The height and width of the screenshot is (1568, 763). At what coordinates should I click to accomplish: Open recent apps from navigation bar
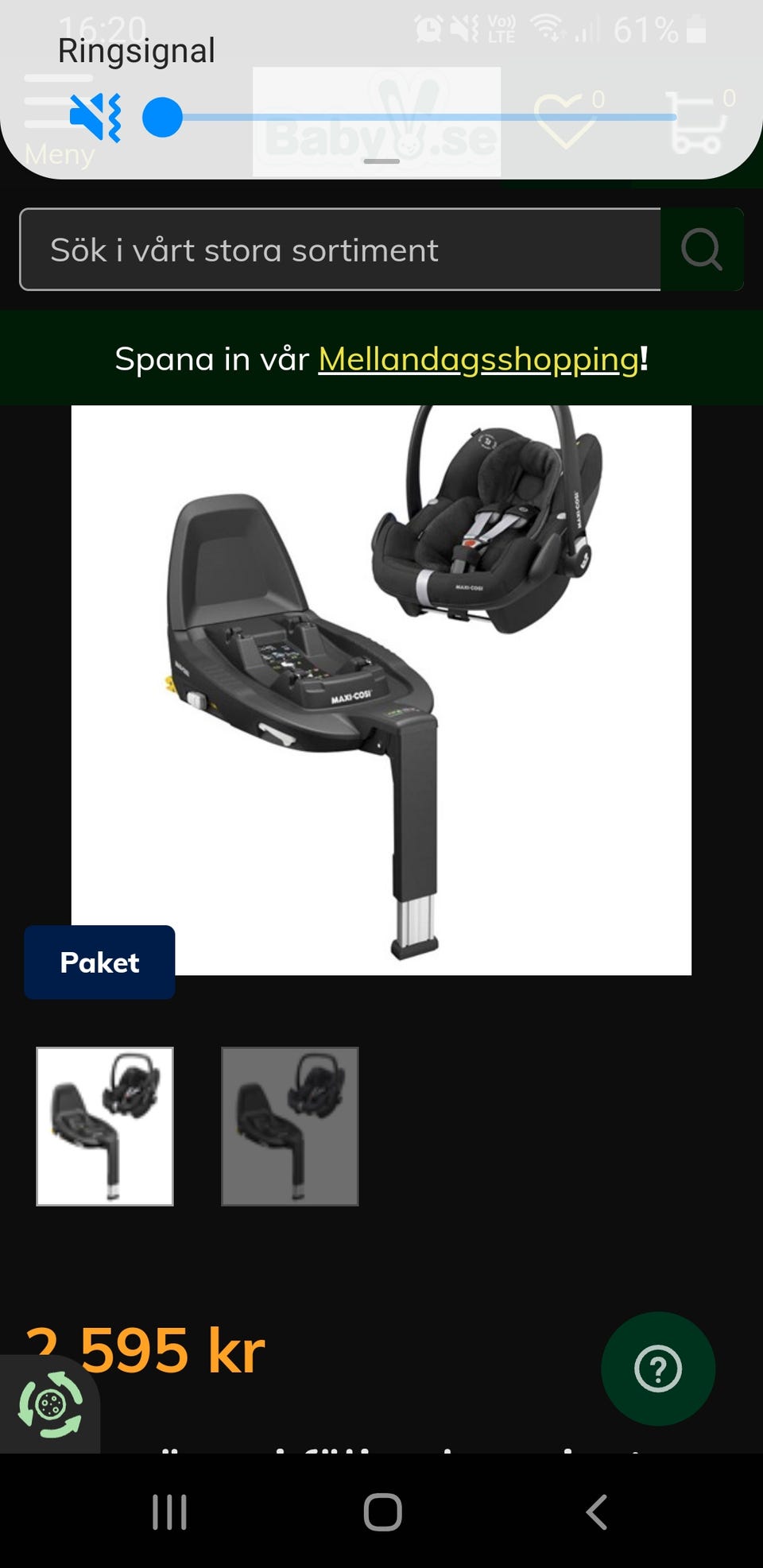click(169, 1512)
